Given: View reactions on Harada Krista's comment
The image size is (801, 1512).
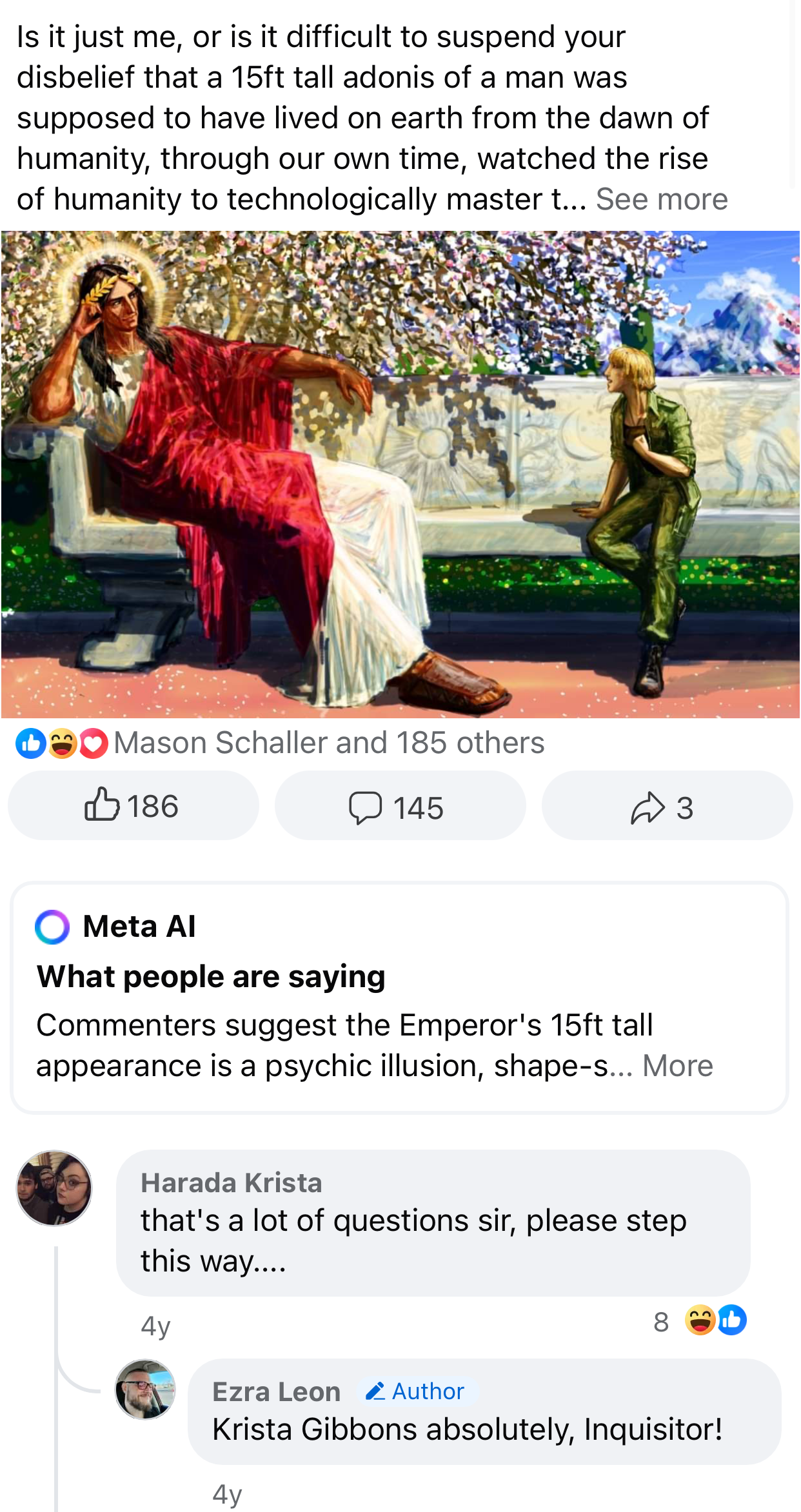Looking at the screenshot, I should tap(701, 1321).
